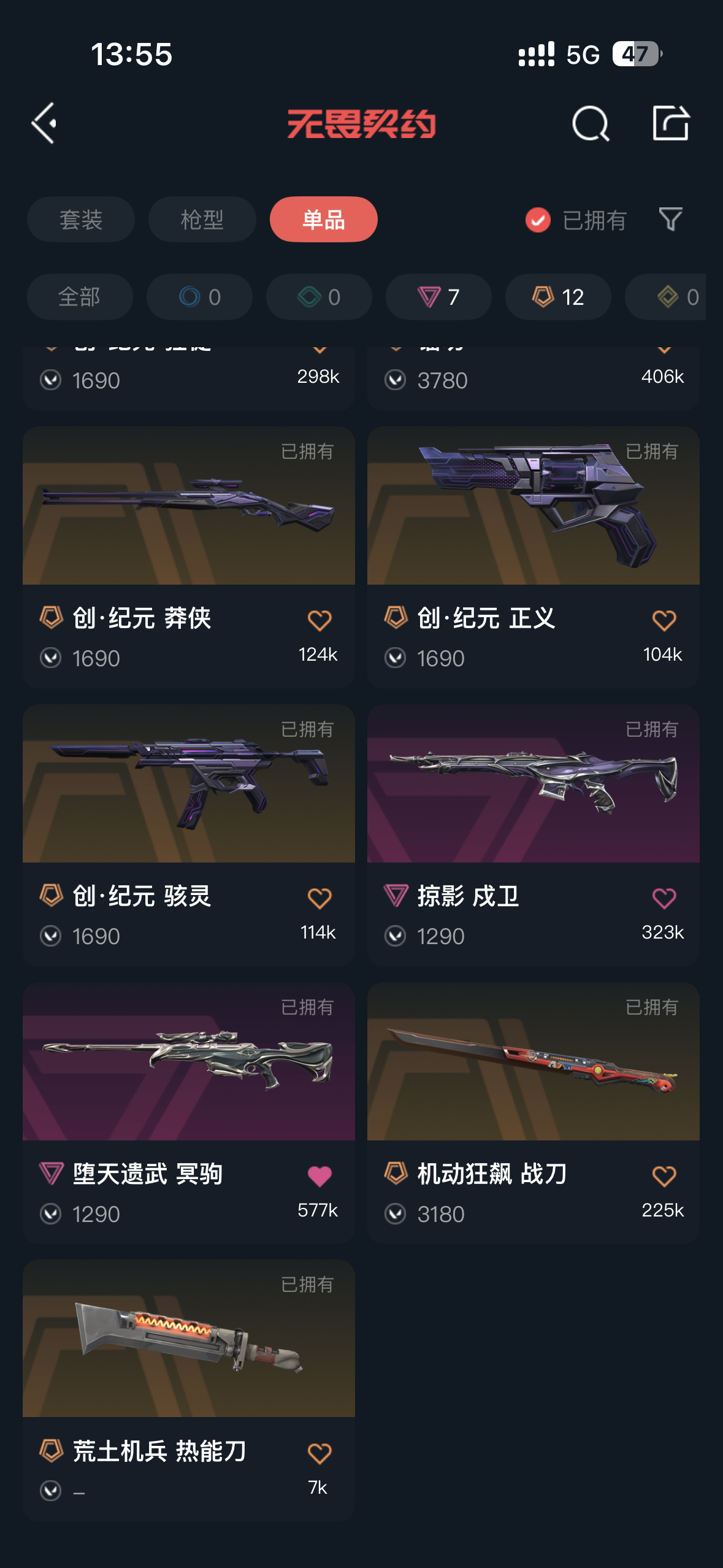Like the 掠影 戍卫 skin
723x1568 pixels.
[x=664, y=899]
